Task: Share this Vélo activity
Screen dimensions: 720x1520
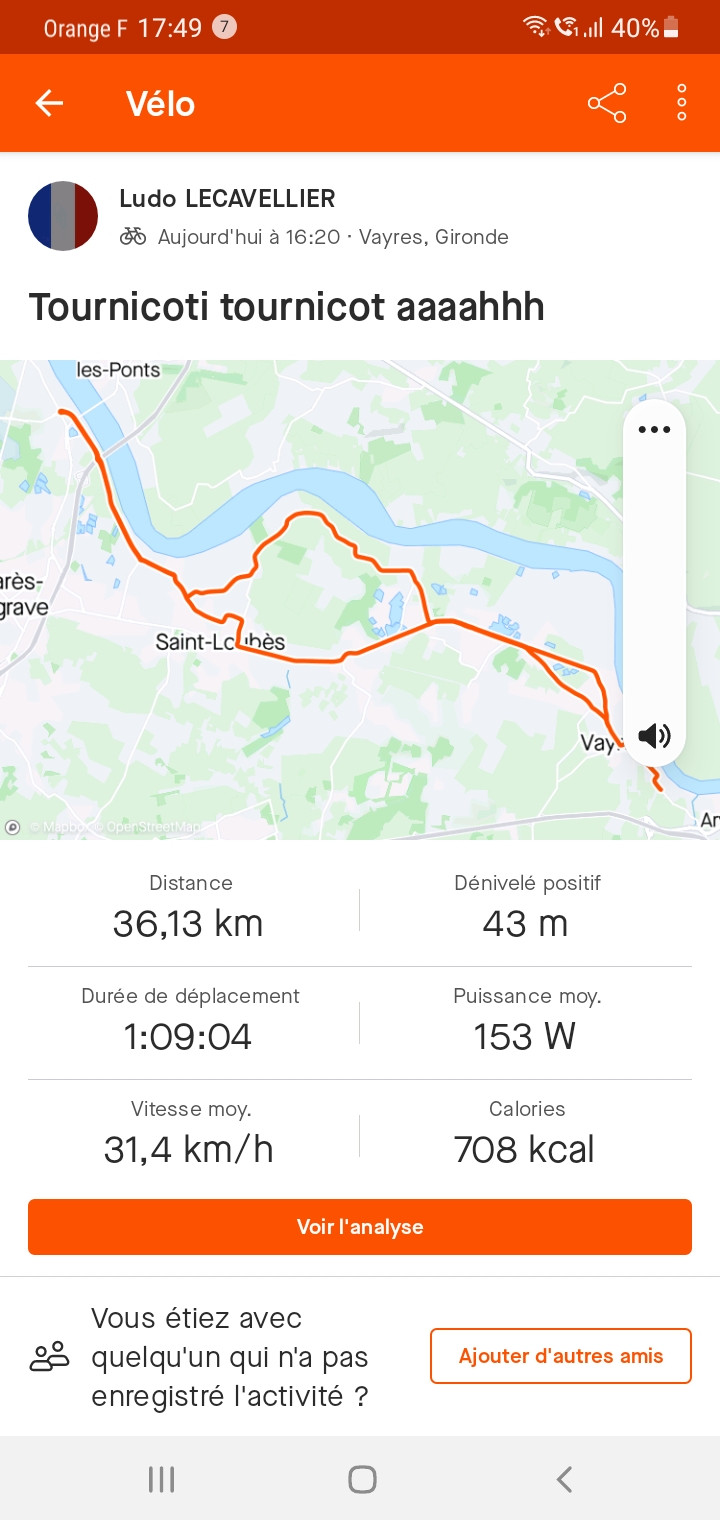Action: tap(607, 103)
